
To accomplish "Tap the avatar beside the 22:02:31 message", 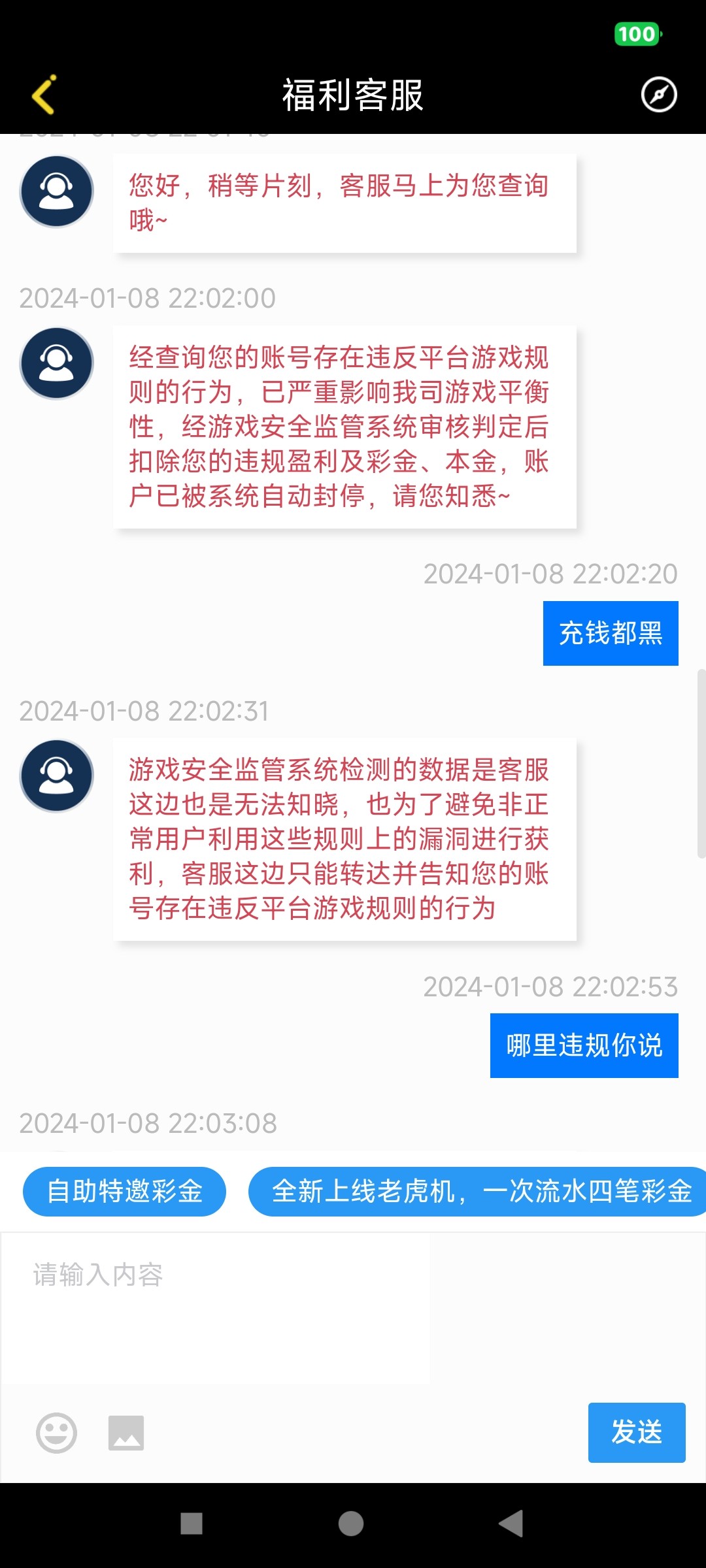I will click(56, 775).
